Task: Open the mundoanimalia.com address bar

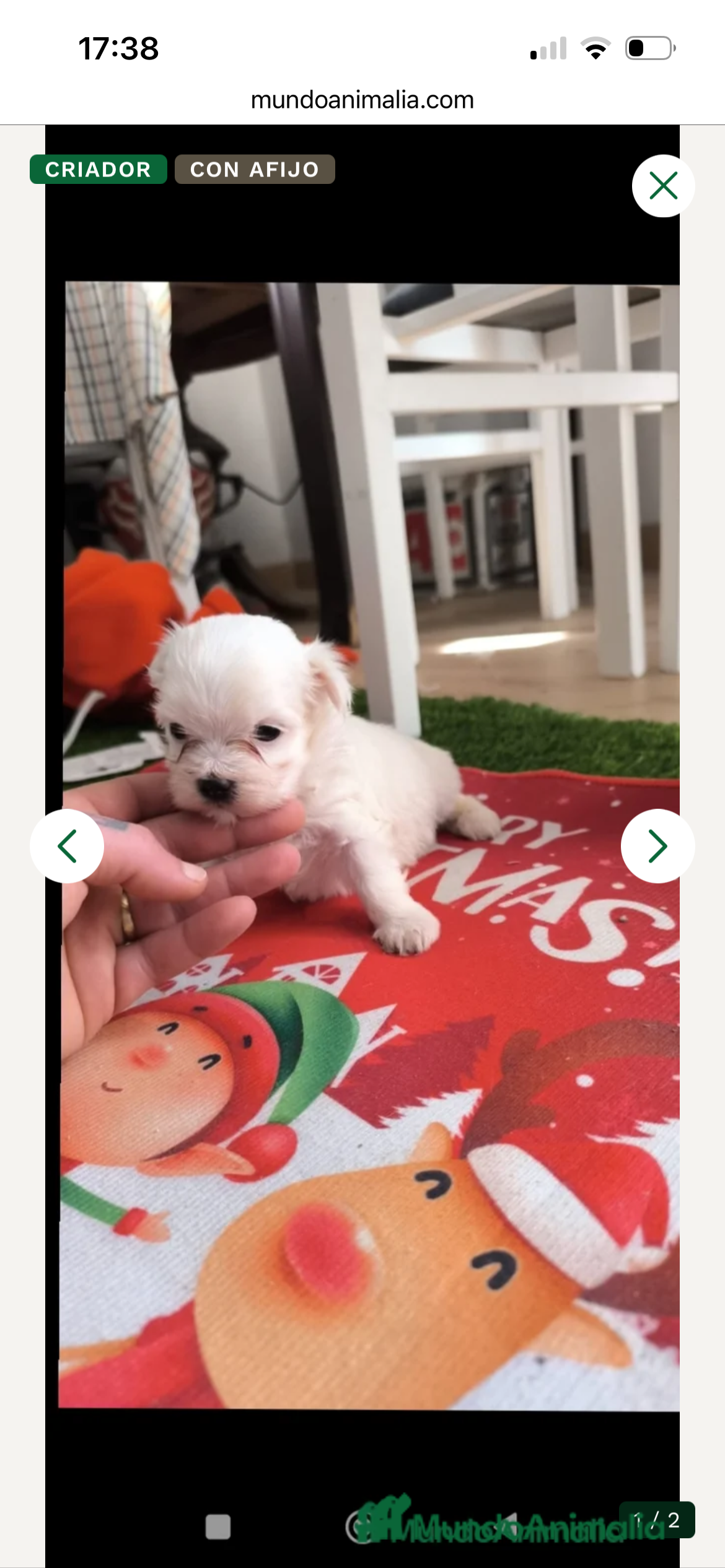Action: [362, 99]
